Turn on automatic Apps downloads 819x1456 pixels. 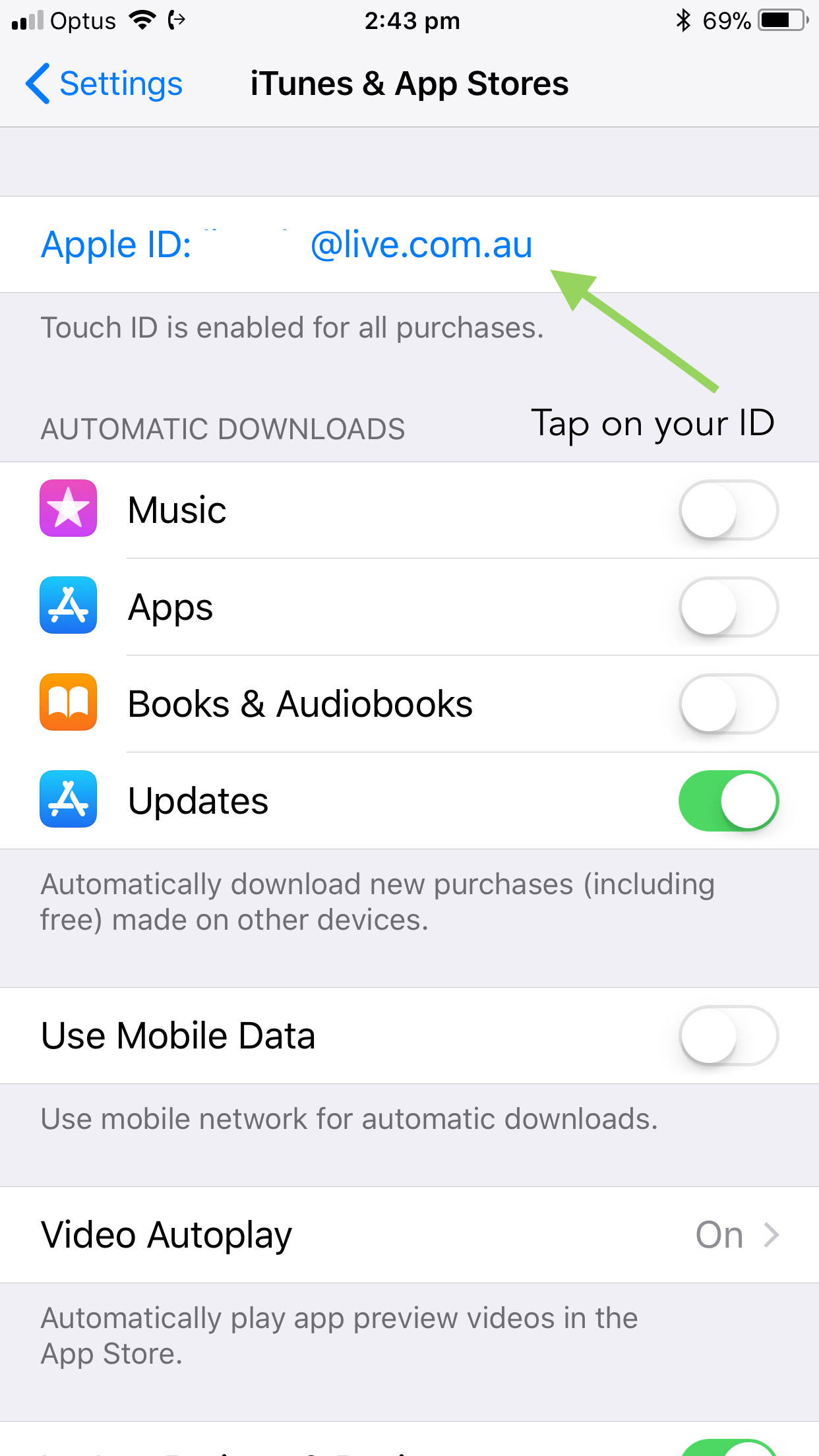728,607
